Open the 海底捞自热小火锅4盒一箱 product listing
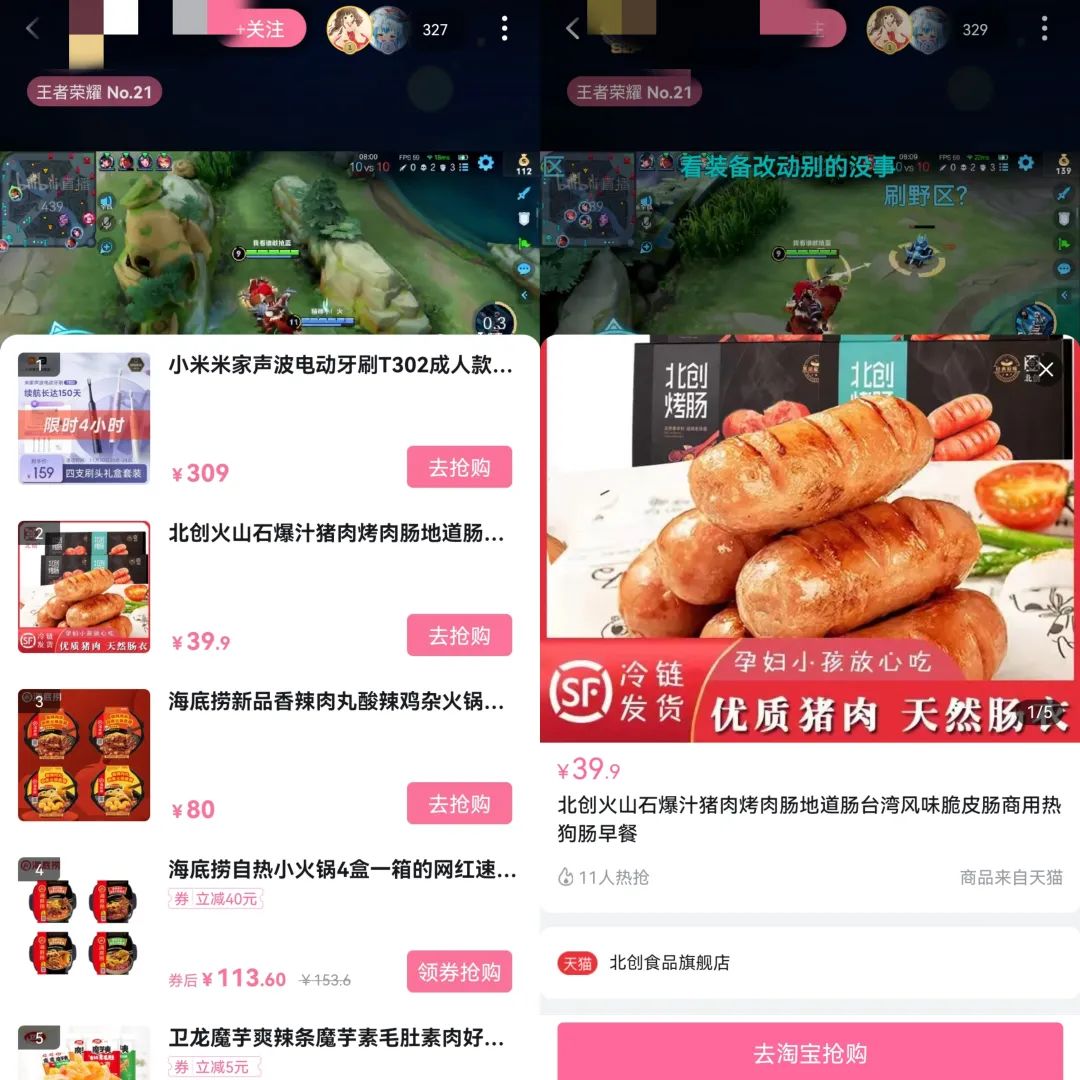Viewport: 1080px width, 1080px height. [x=342, y=870]
